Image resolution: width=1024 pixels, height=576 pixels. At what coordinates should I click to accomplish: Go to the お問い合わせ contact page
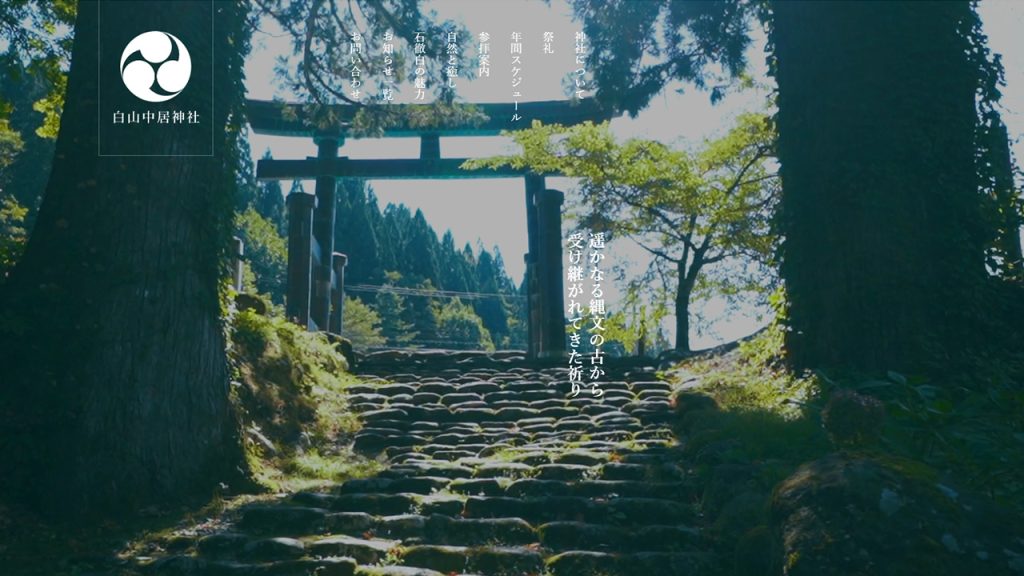tap(355, 65)
